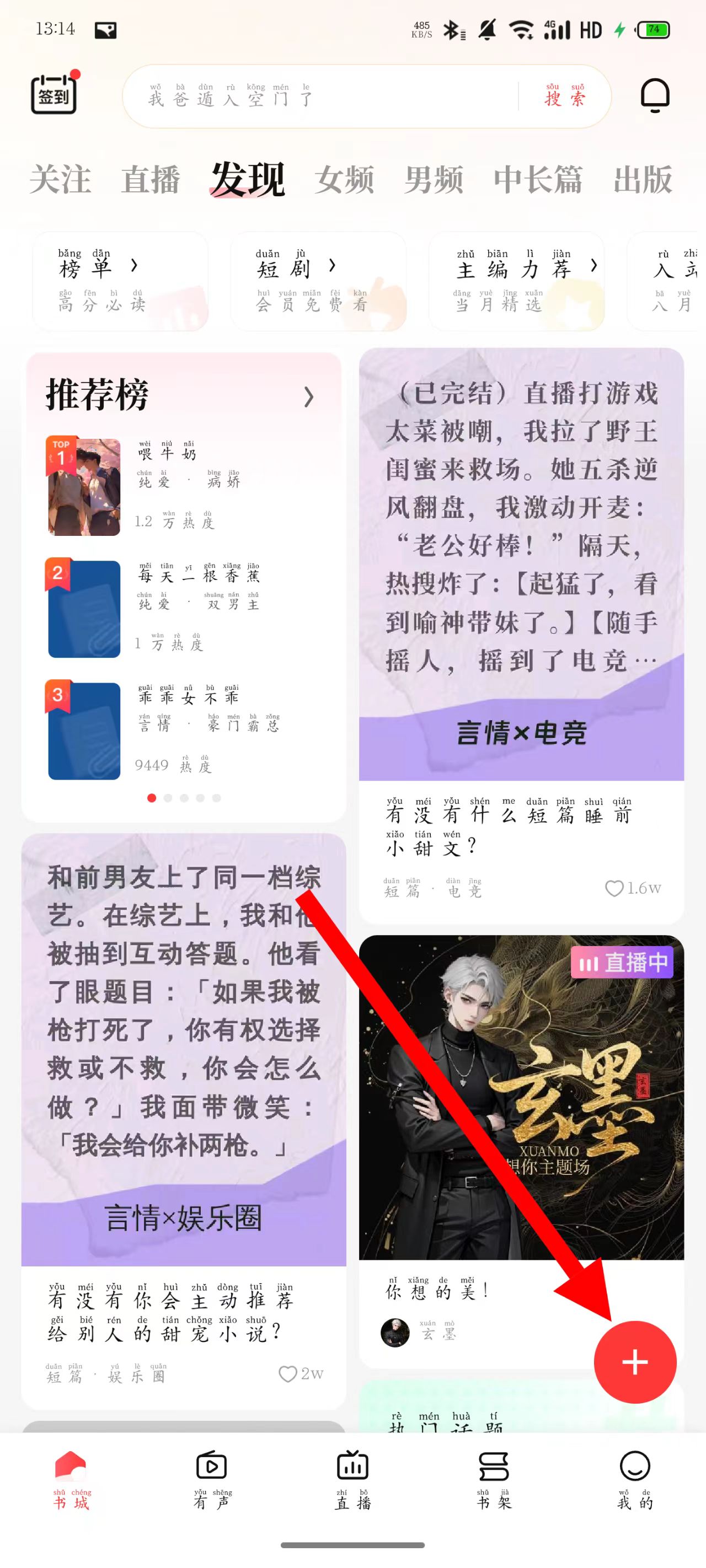Viewport: 706px width, 1568px height.
Task: Open the 榜单 高分必读 card
Action: coord(120,281)
